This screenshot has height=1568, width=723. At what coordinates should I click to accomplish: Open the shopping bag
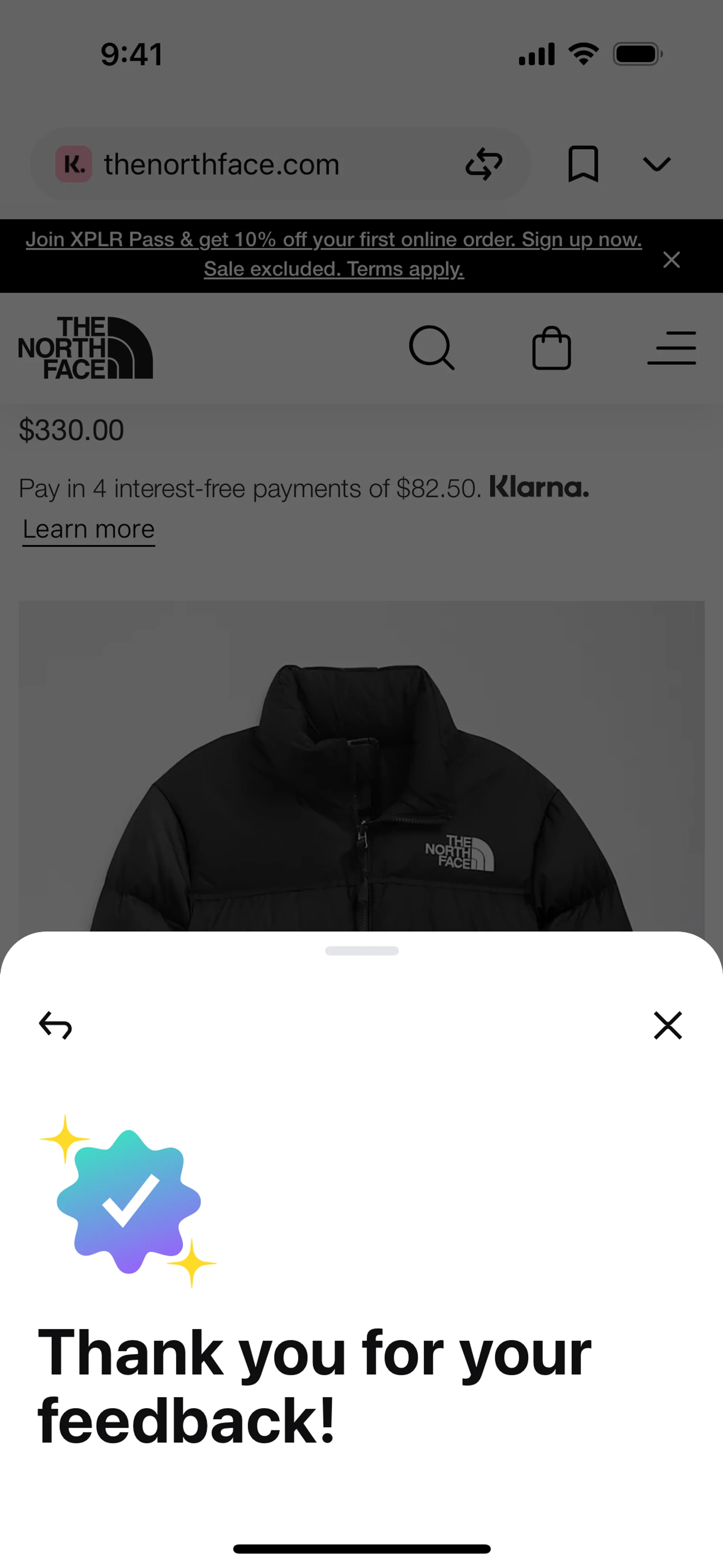551,348
